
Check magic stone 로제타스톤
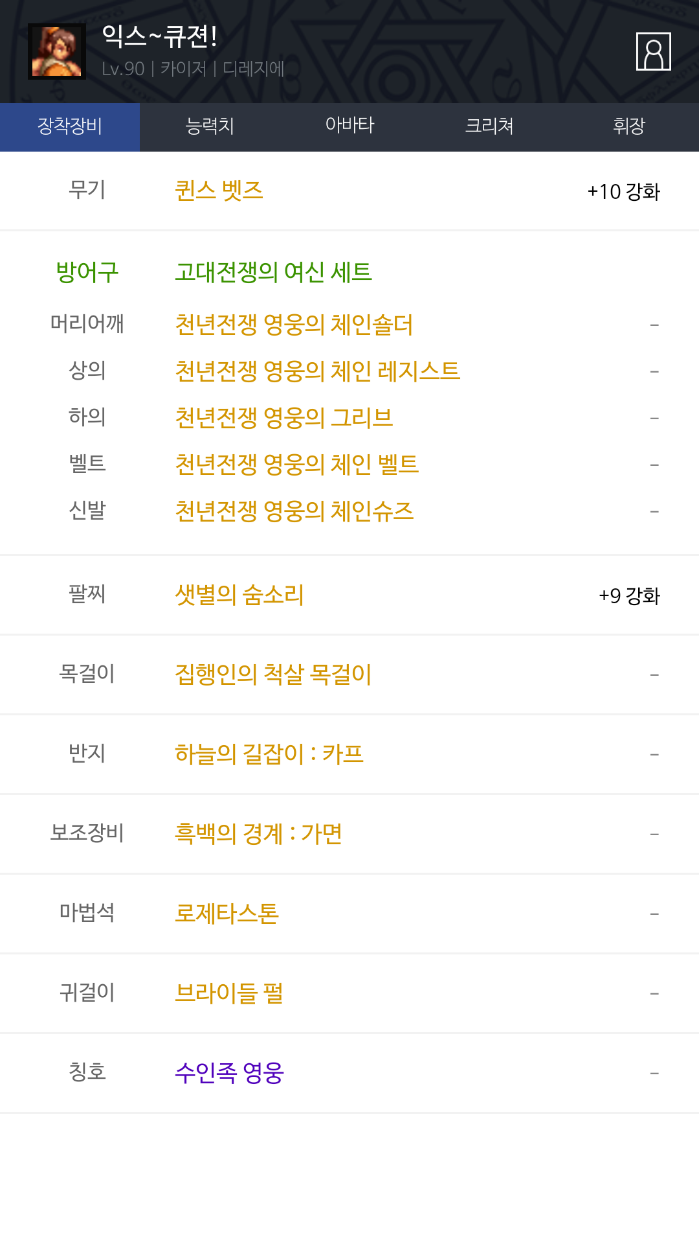click(227, 914)
